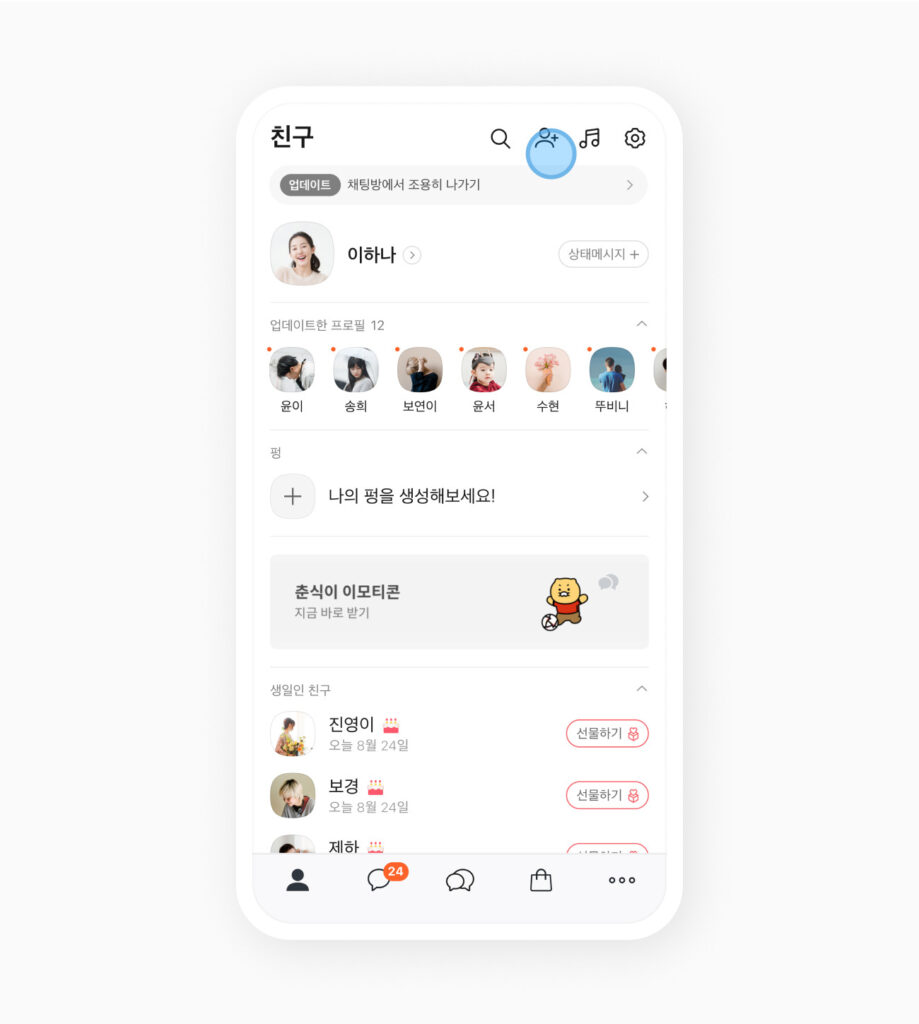Collapse the 생일인 친구 section
The height and width of the screenshot is (1024, 919).
(642, 689)
